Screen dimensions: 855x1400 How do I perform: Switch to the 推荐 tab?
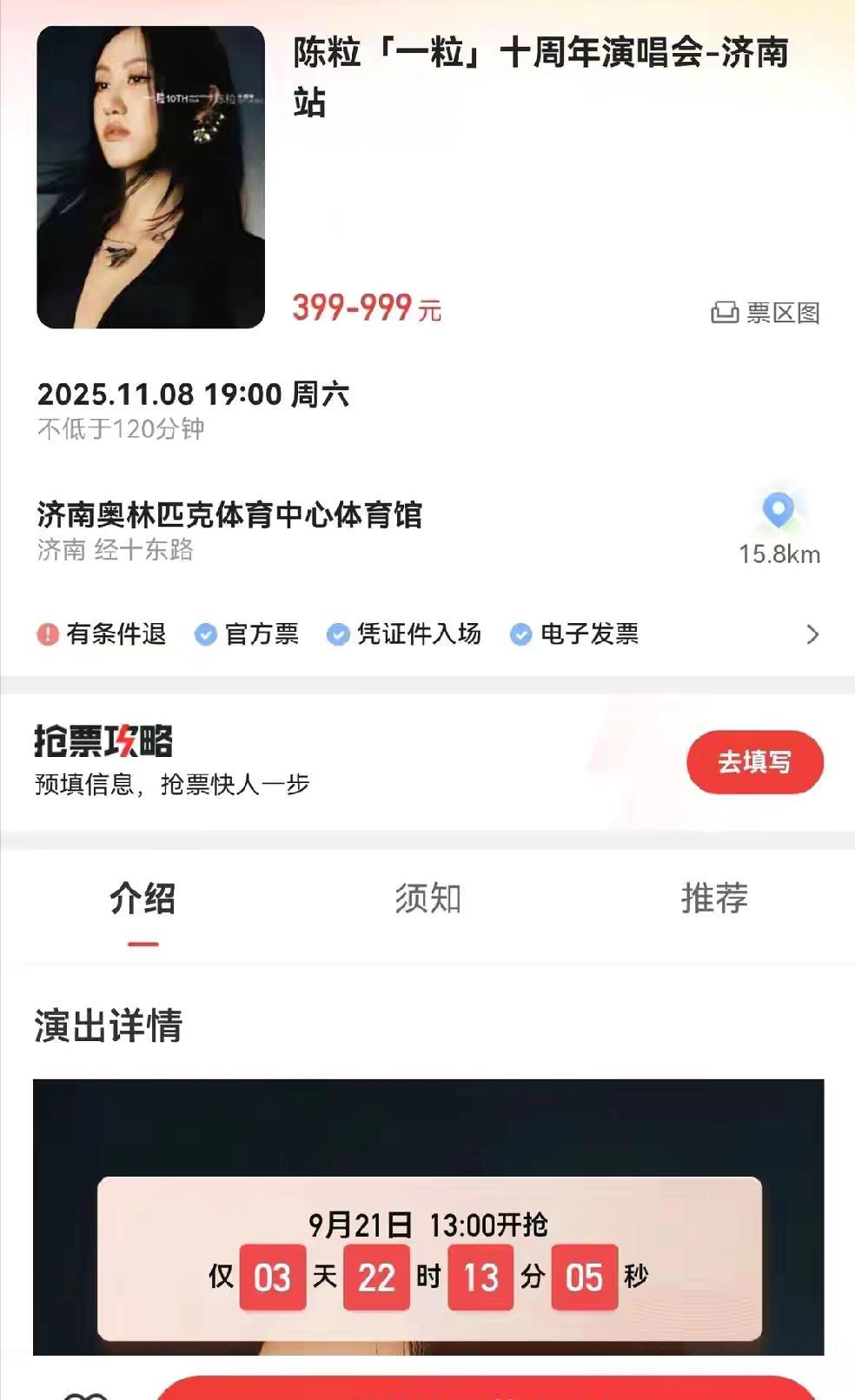pos(714,899)
